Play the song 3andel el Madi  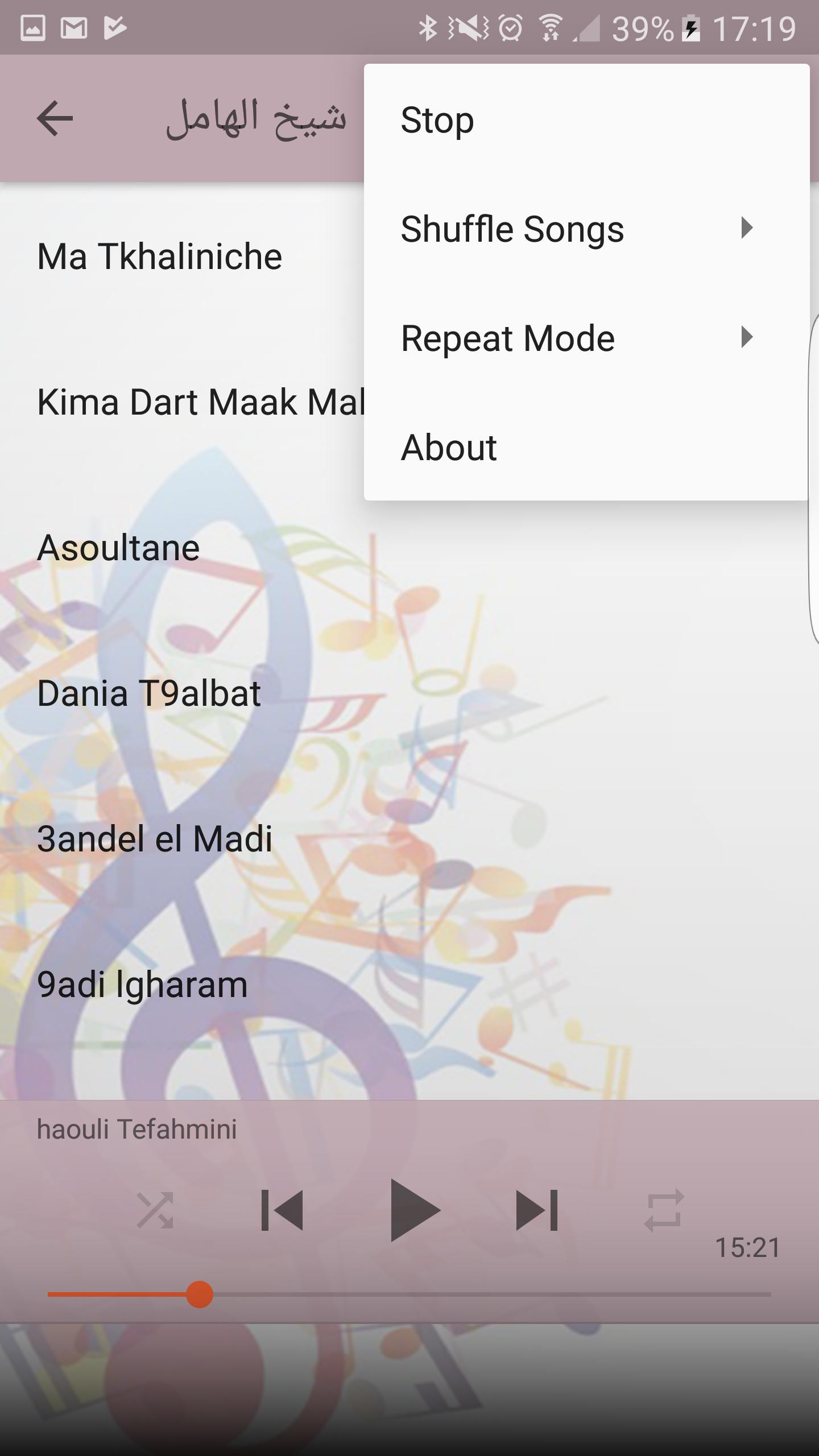point(155,839)
